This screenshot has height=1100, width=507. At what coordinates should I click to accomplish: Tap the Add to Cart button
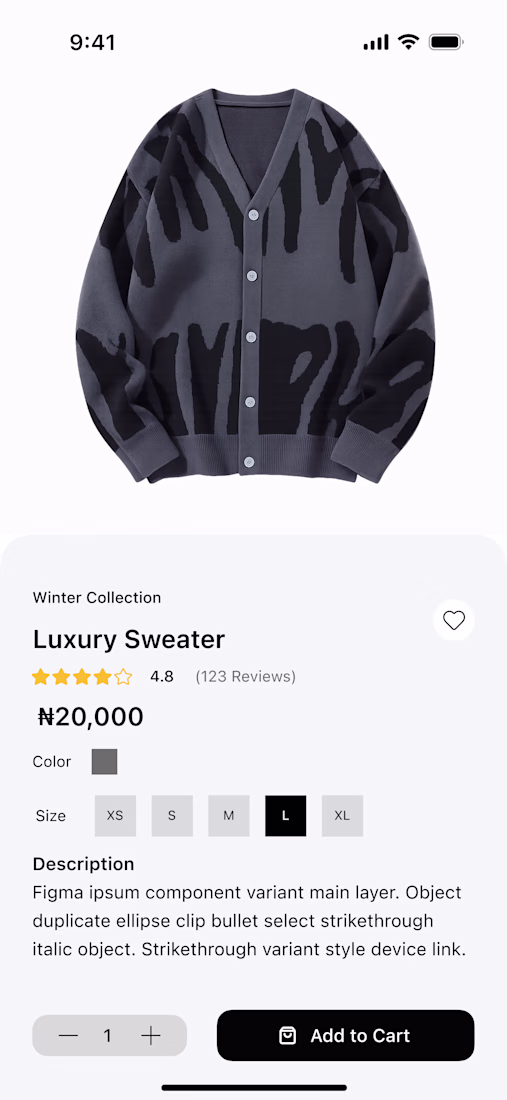pos(346,1035)
